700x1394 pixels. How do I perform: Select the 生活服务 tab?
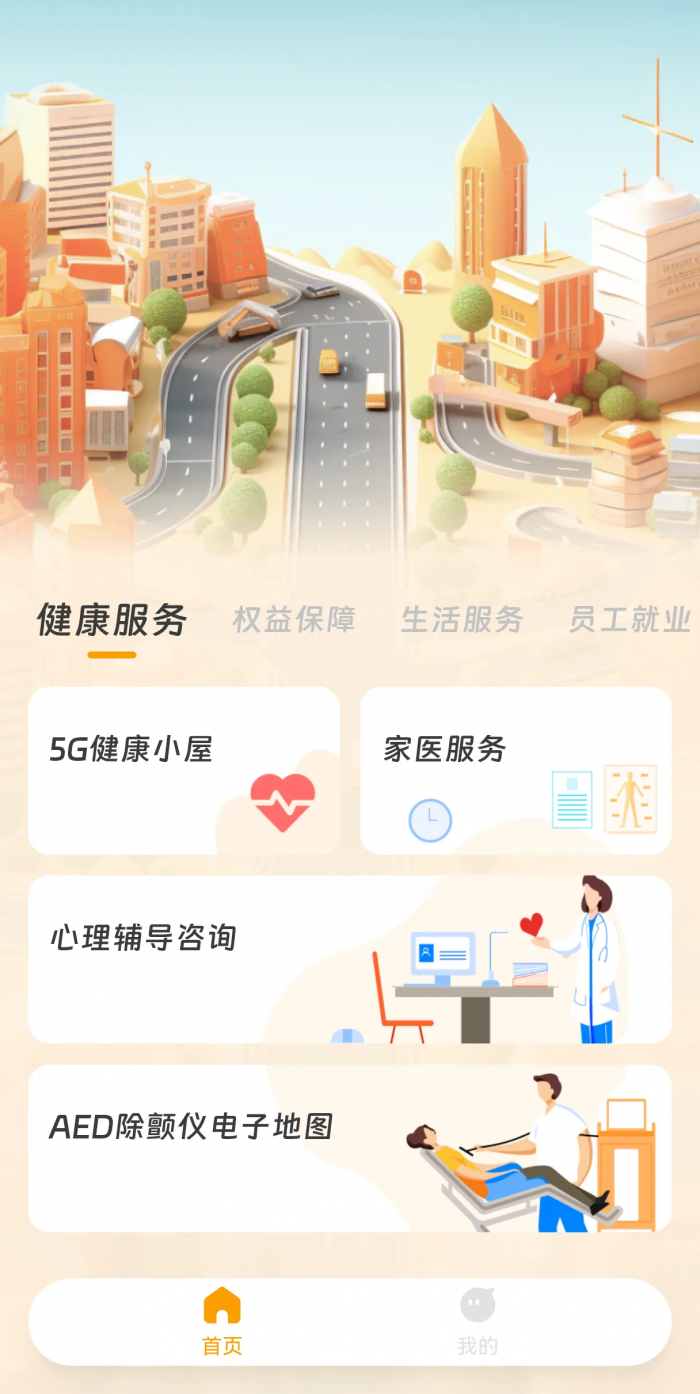462,620
